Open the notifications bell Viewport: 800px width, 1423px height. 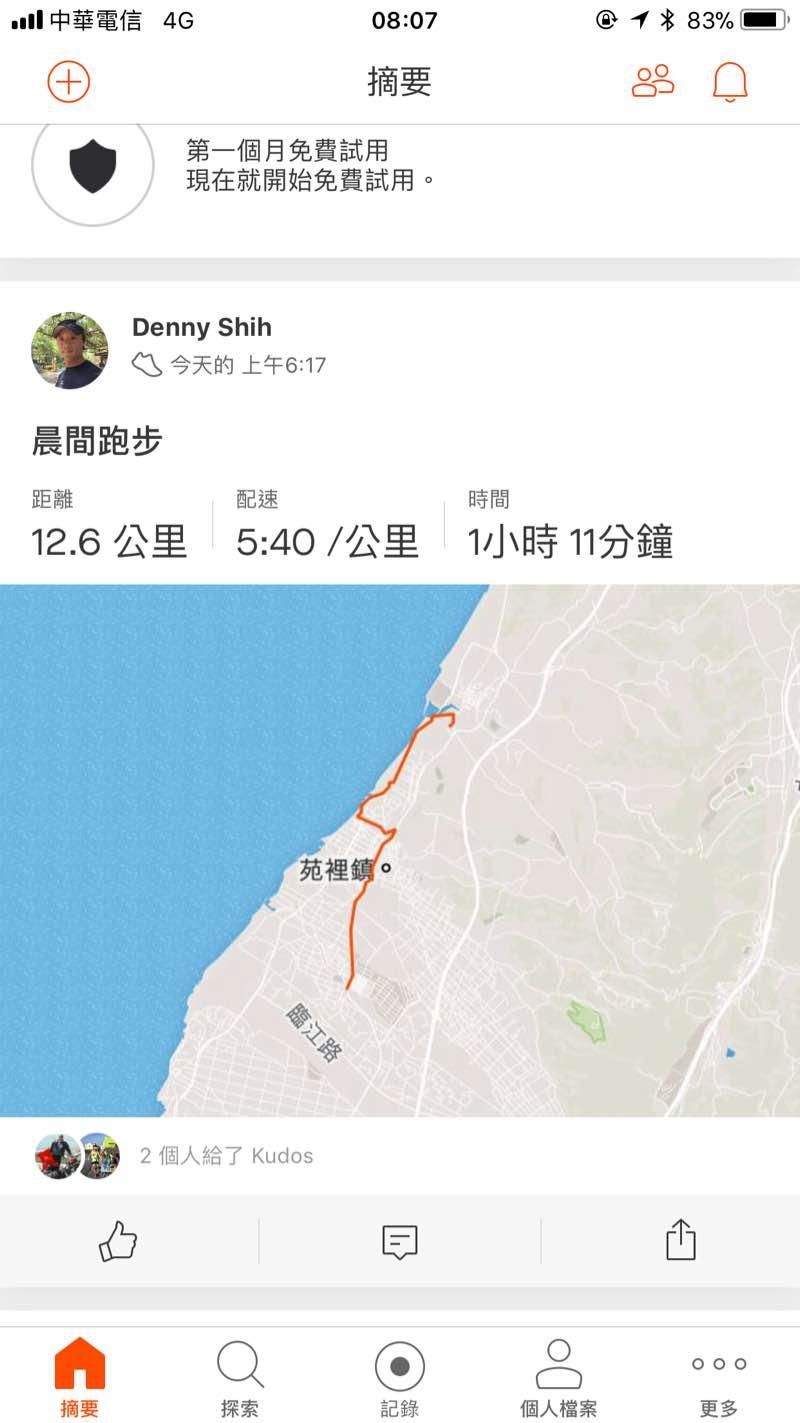(730, 82)
